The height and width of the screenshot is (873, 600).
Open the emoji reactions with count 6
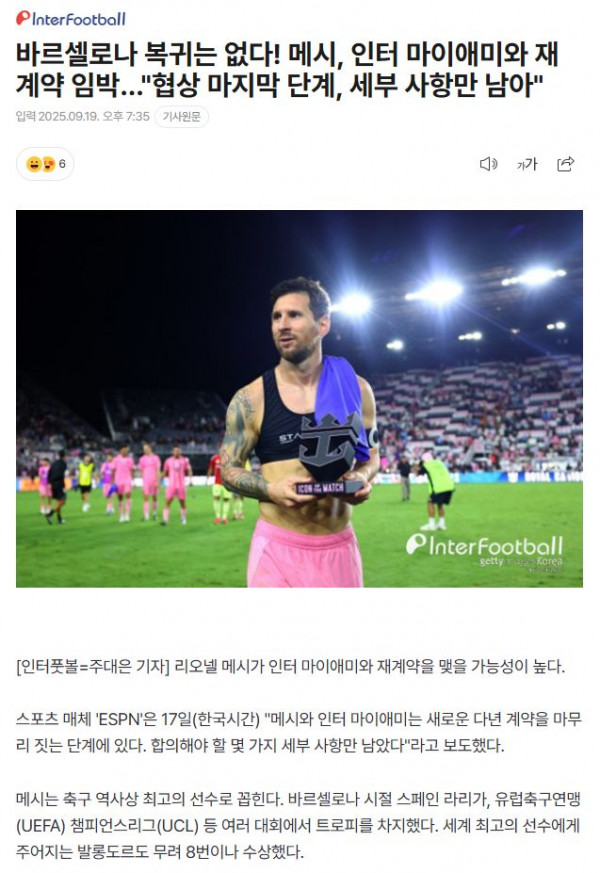pyautogui.click(x=46, y=164)
